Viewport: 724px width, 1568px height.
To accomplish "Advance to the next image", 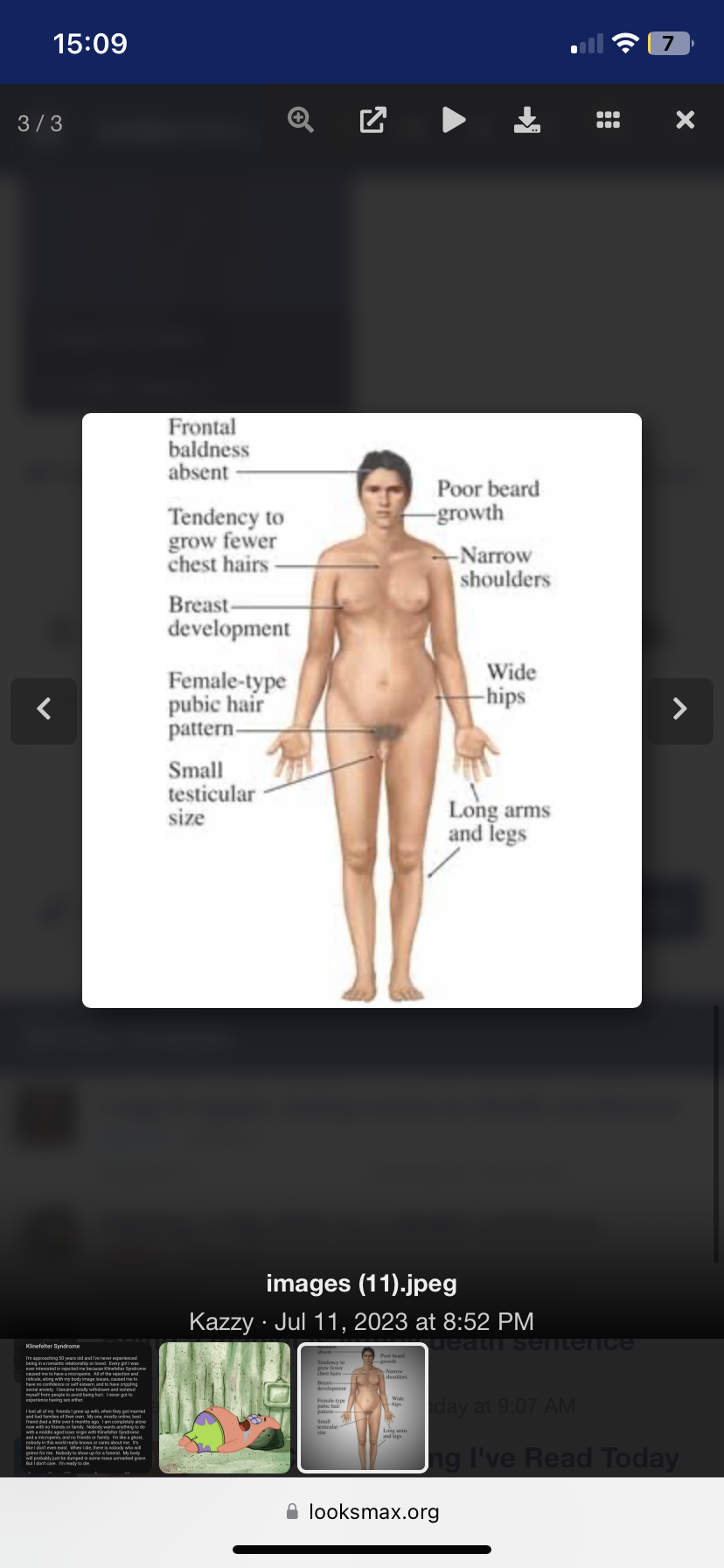I will (680, 710).
